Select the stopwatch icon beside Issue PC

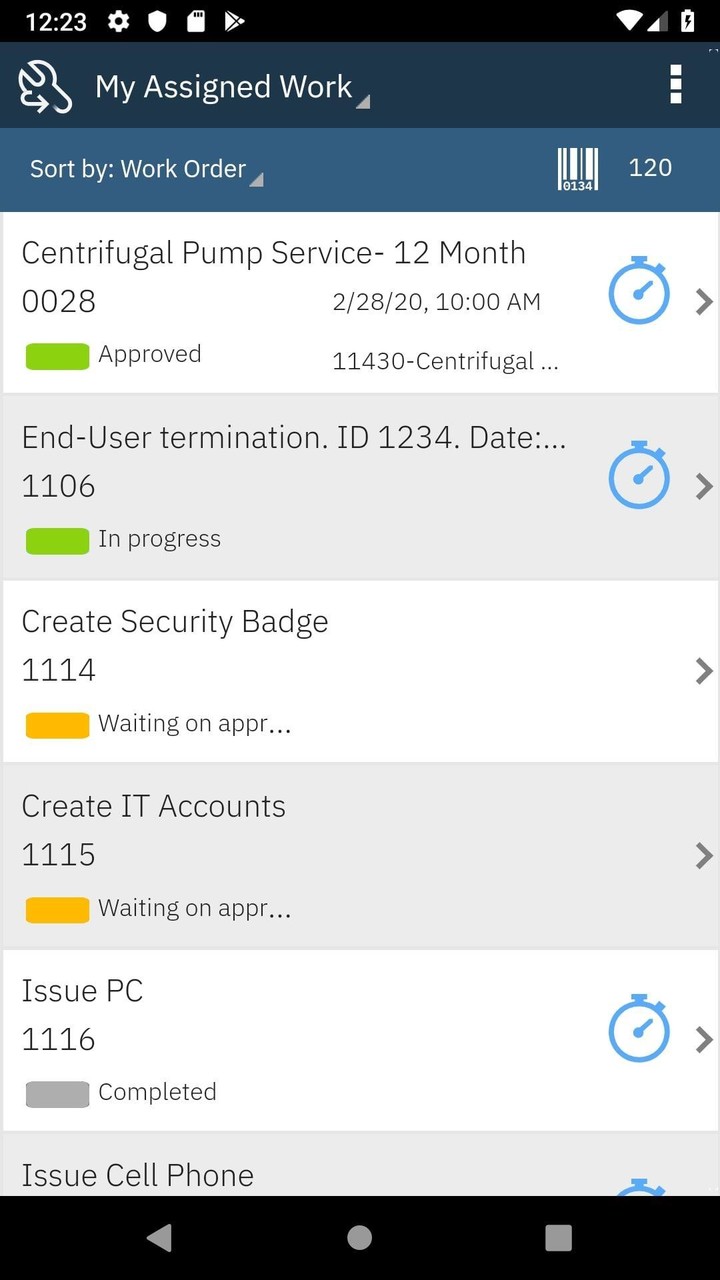[638, 1029]
